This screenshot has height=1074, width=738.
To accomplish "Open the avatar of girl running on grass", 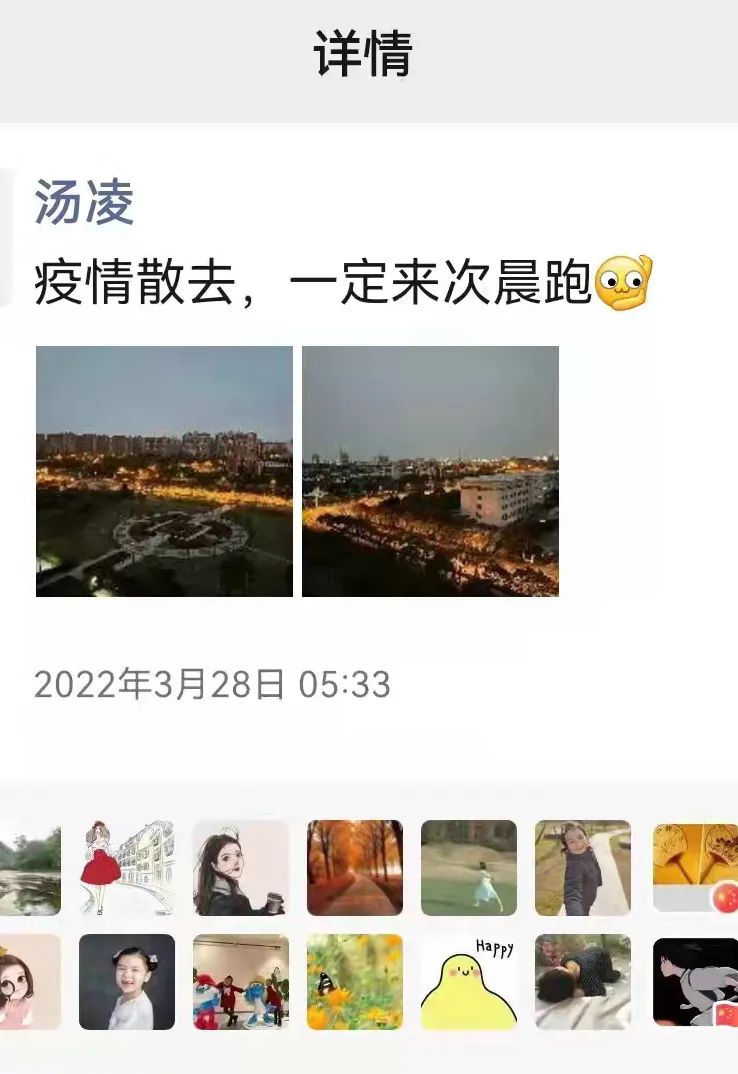I will click(x=469, y=868).
